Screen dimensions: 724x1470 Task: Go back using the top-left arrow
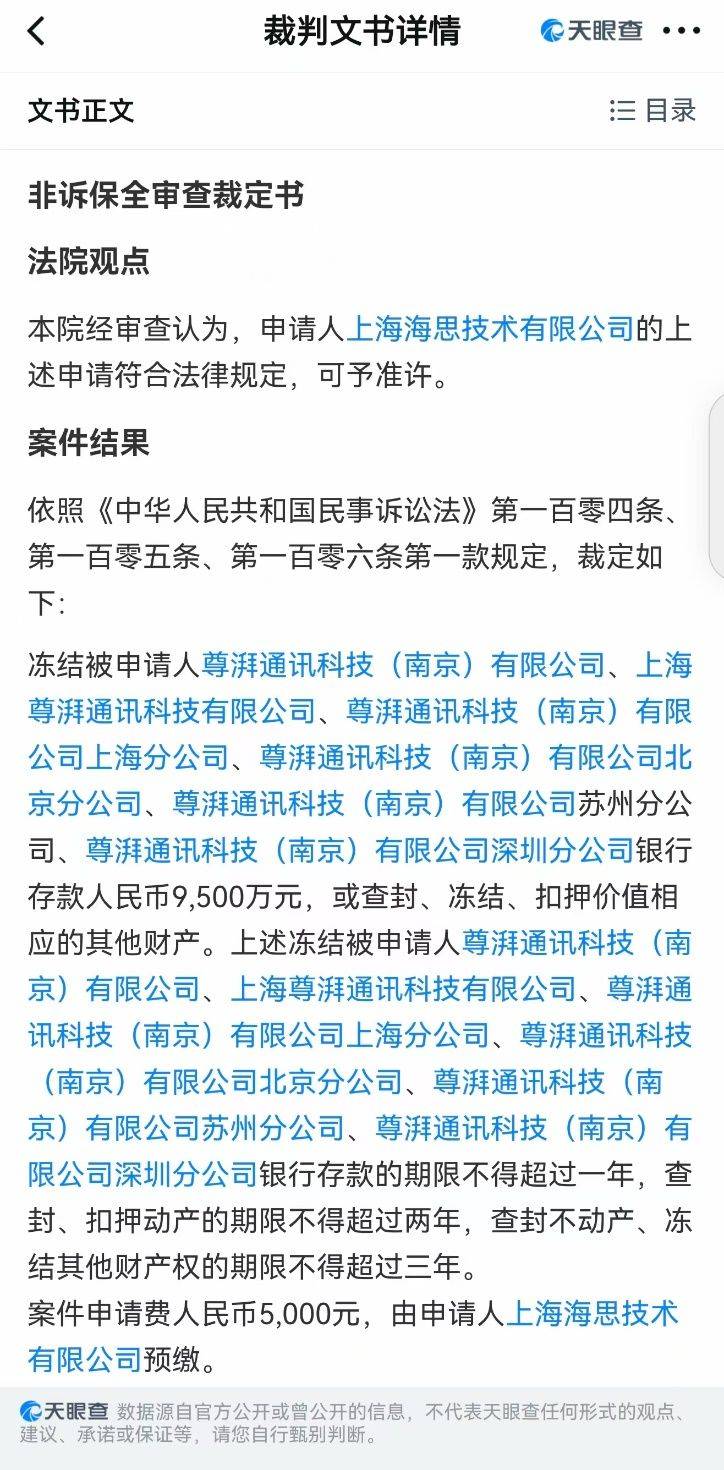pos(36,31)
